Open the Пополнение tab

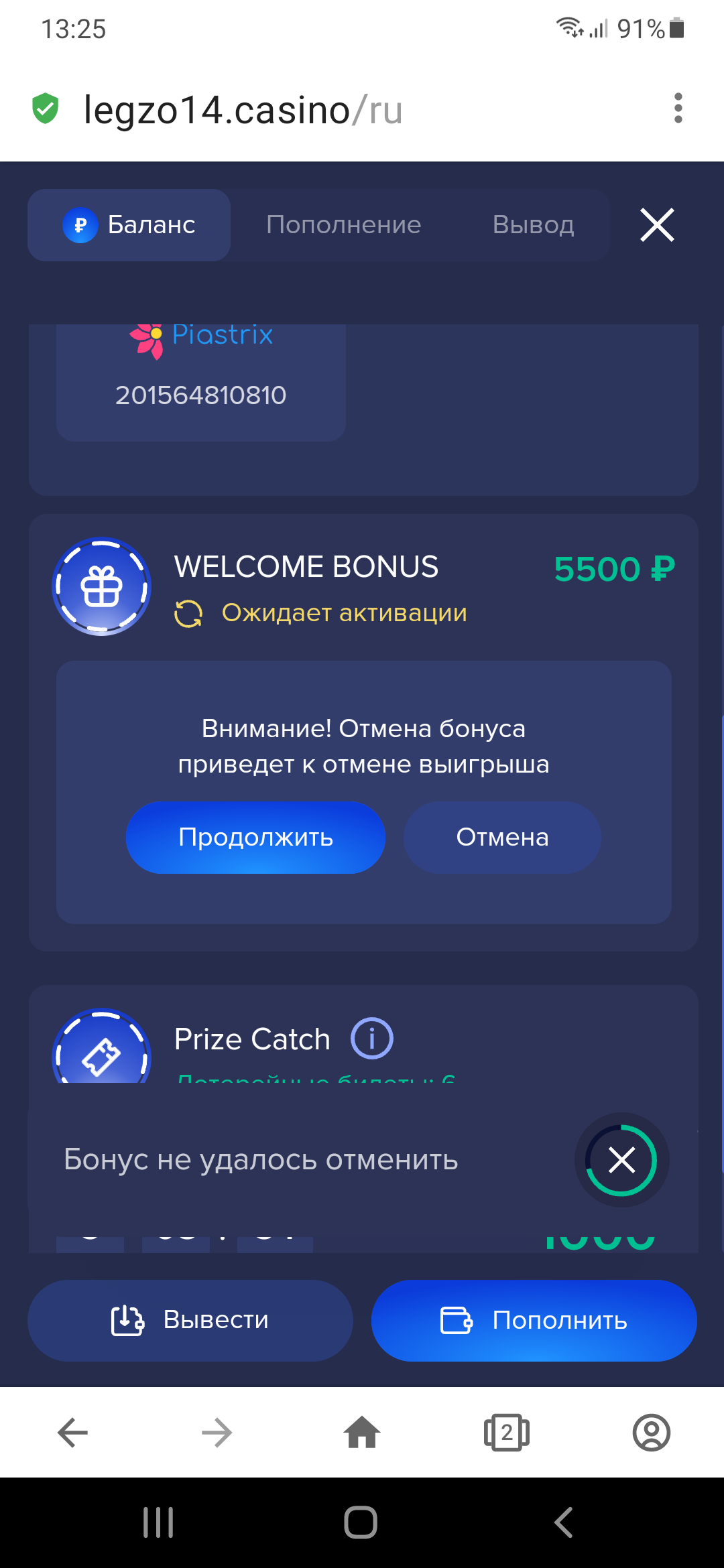pyautogui.click(x=343, y=225)
